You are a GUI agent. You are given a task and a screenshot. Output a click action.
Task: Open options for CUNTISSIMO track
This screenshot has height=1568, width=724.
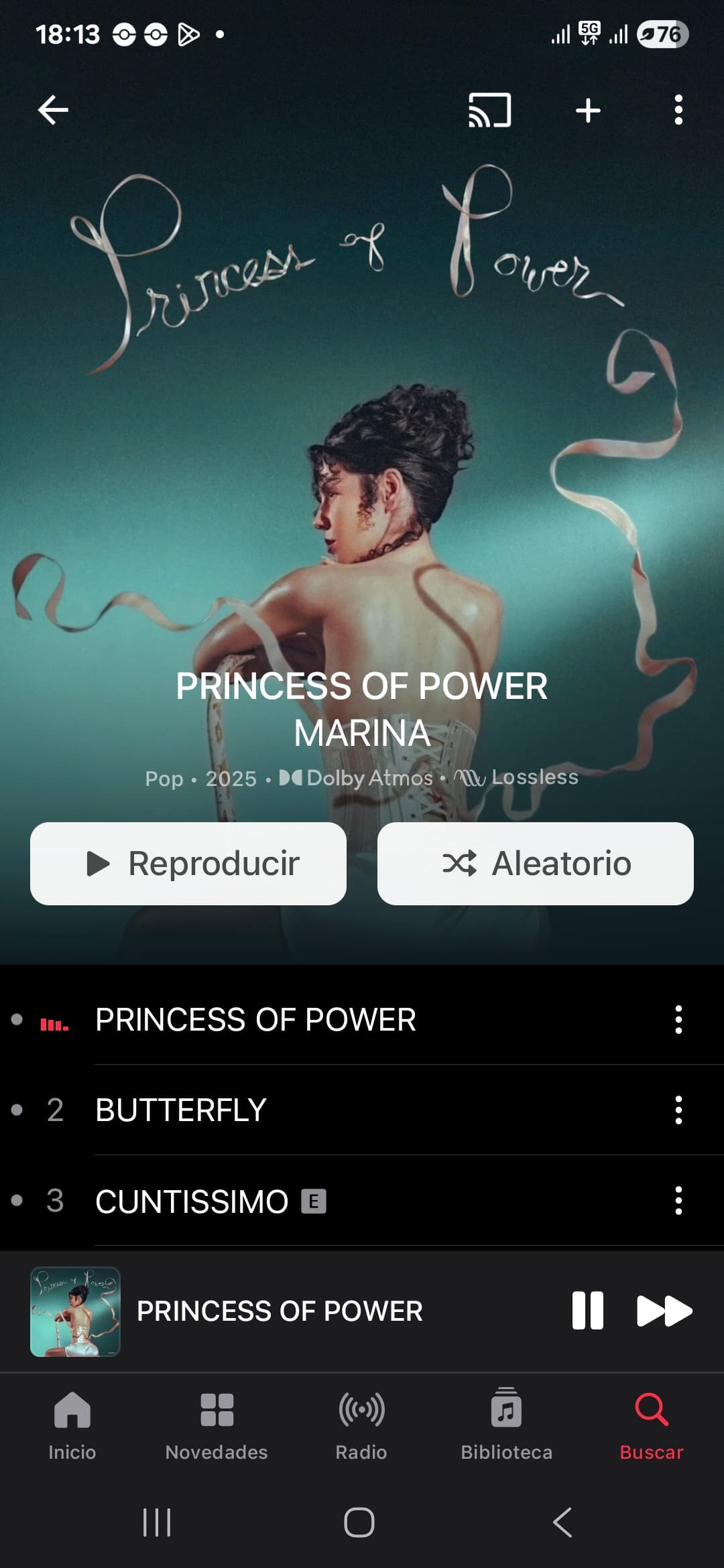coord(678,1201)
